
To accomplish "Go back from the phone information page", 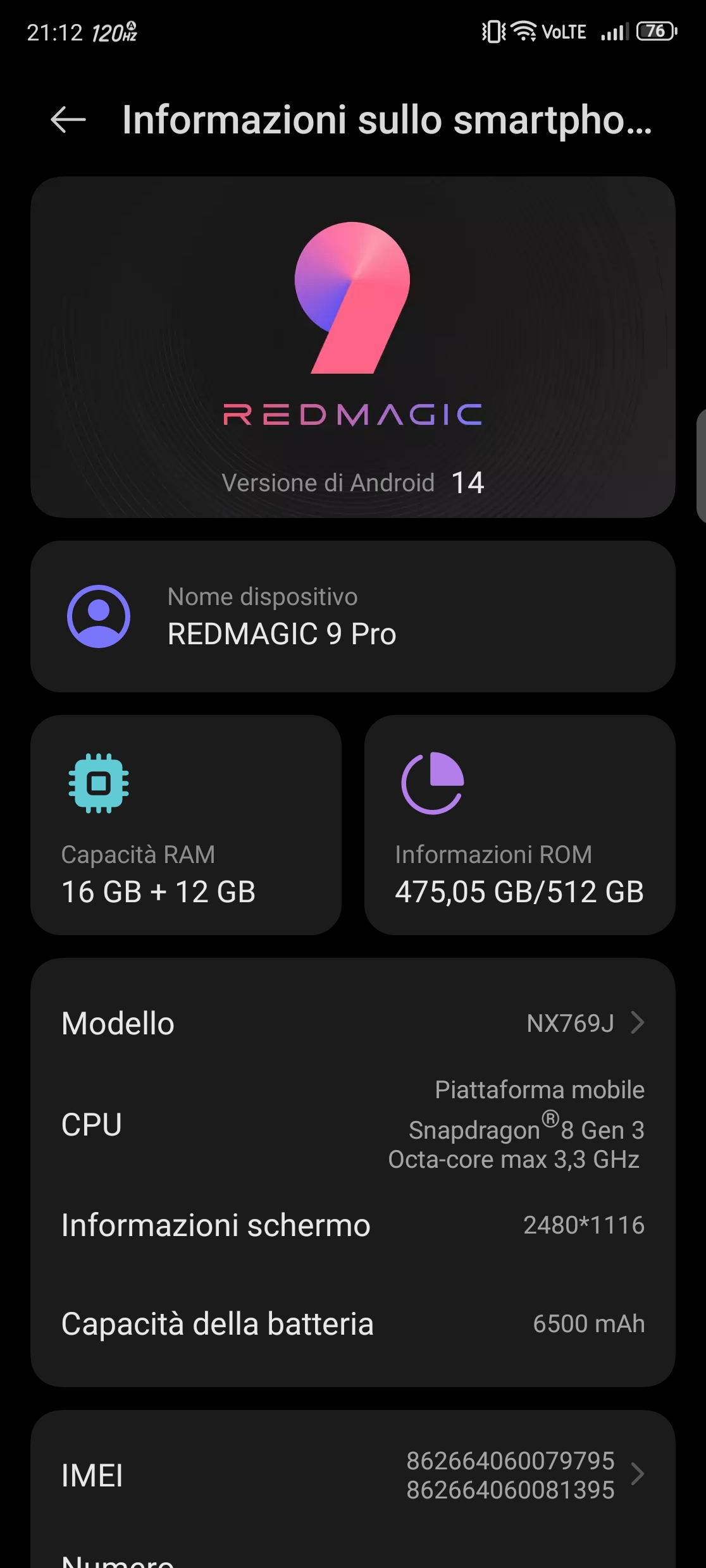I will 68,119.
